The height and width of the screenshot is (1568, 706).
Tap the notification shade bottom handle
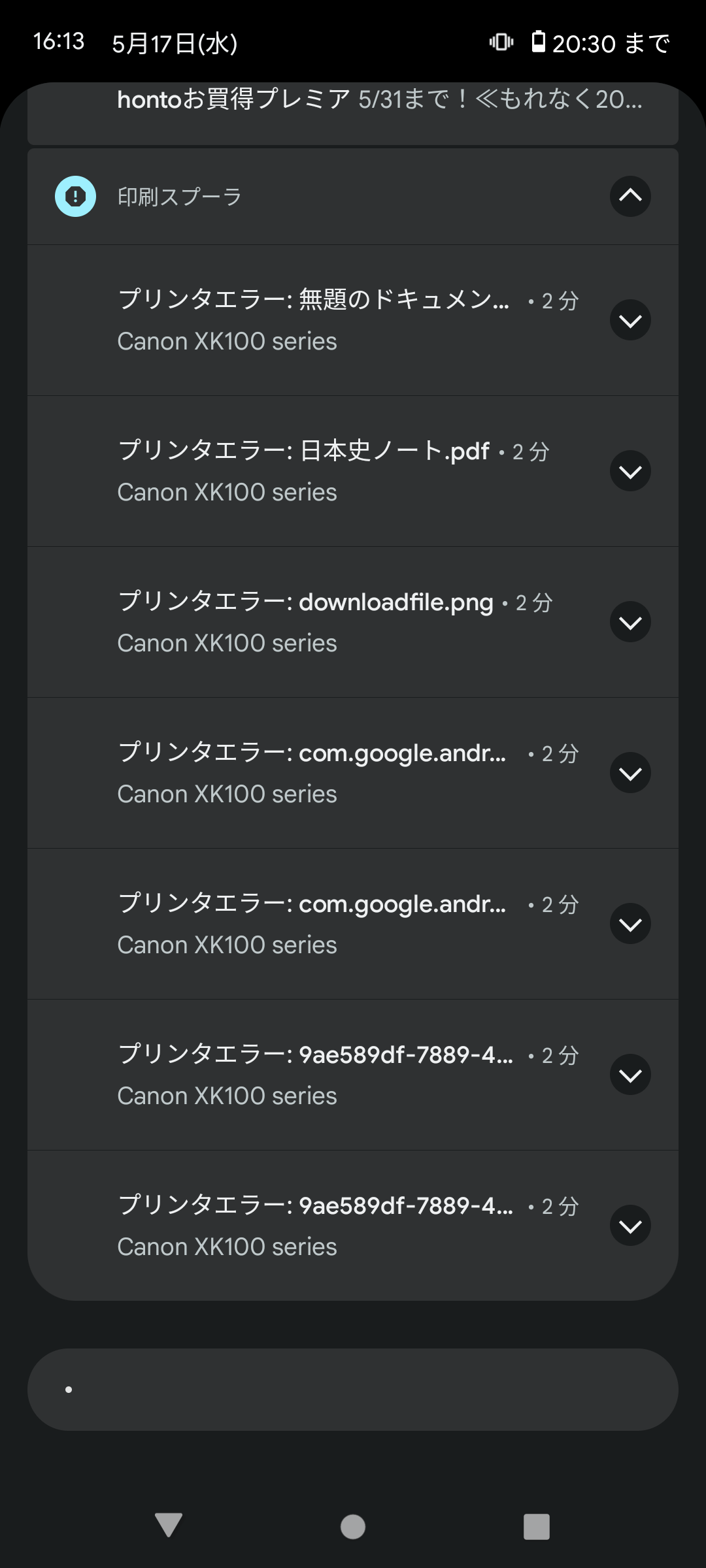[353, 1389]
